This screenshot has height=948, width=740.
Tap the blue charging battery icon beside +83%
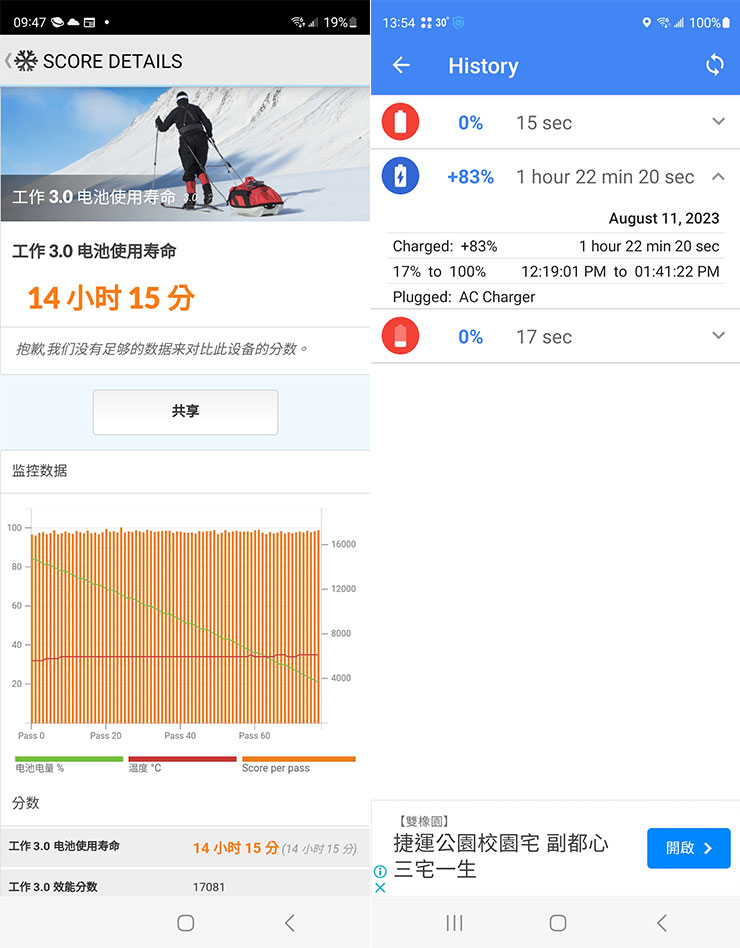[x=400, y=175]
